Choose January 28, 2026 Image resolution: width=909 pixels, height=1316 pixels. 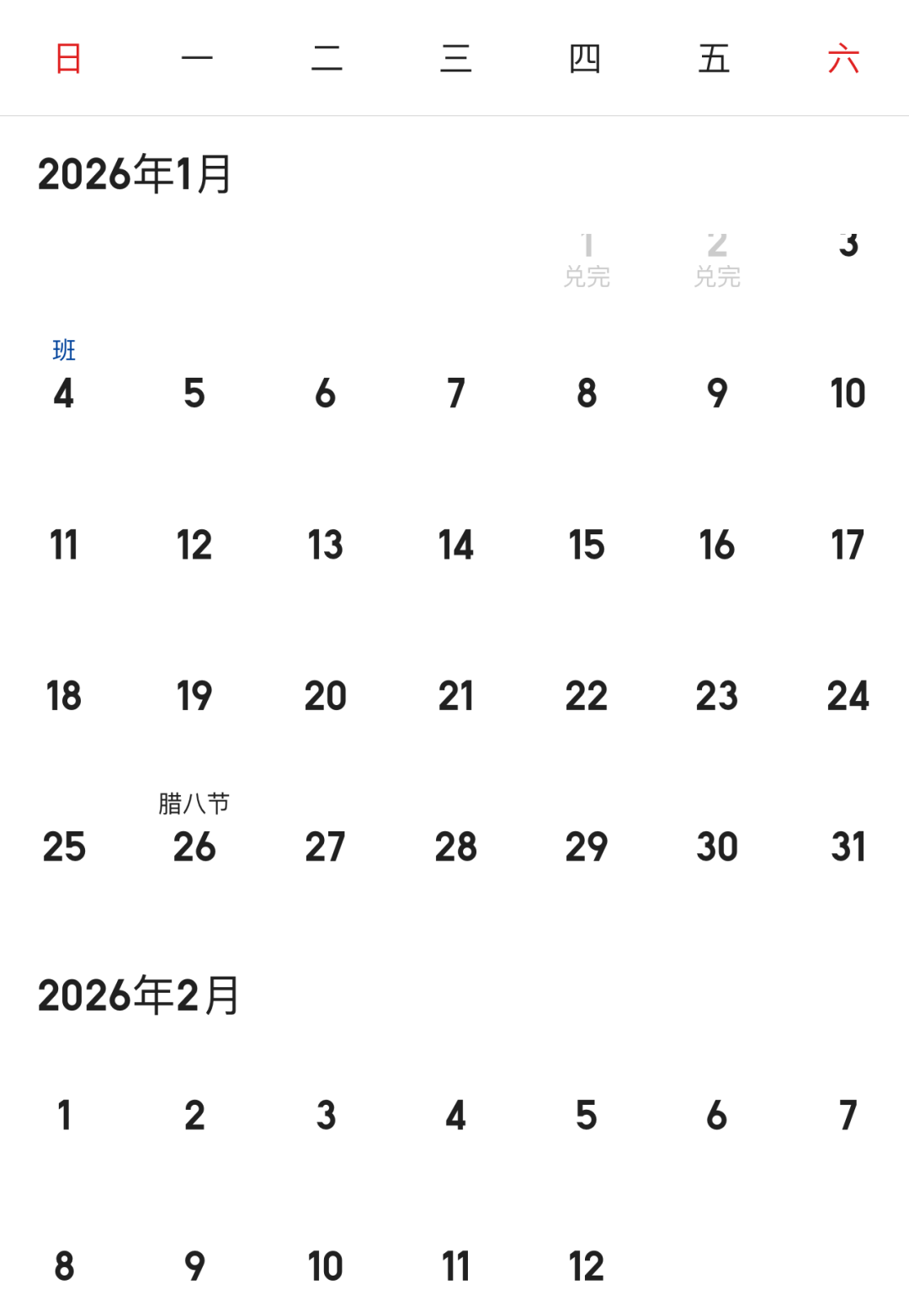click(456, 846)
